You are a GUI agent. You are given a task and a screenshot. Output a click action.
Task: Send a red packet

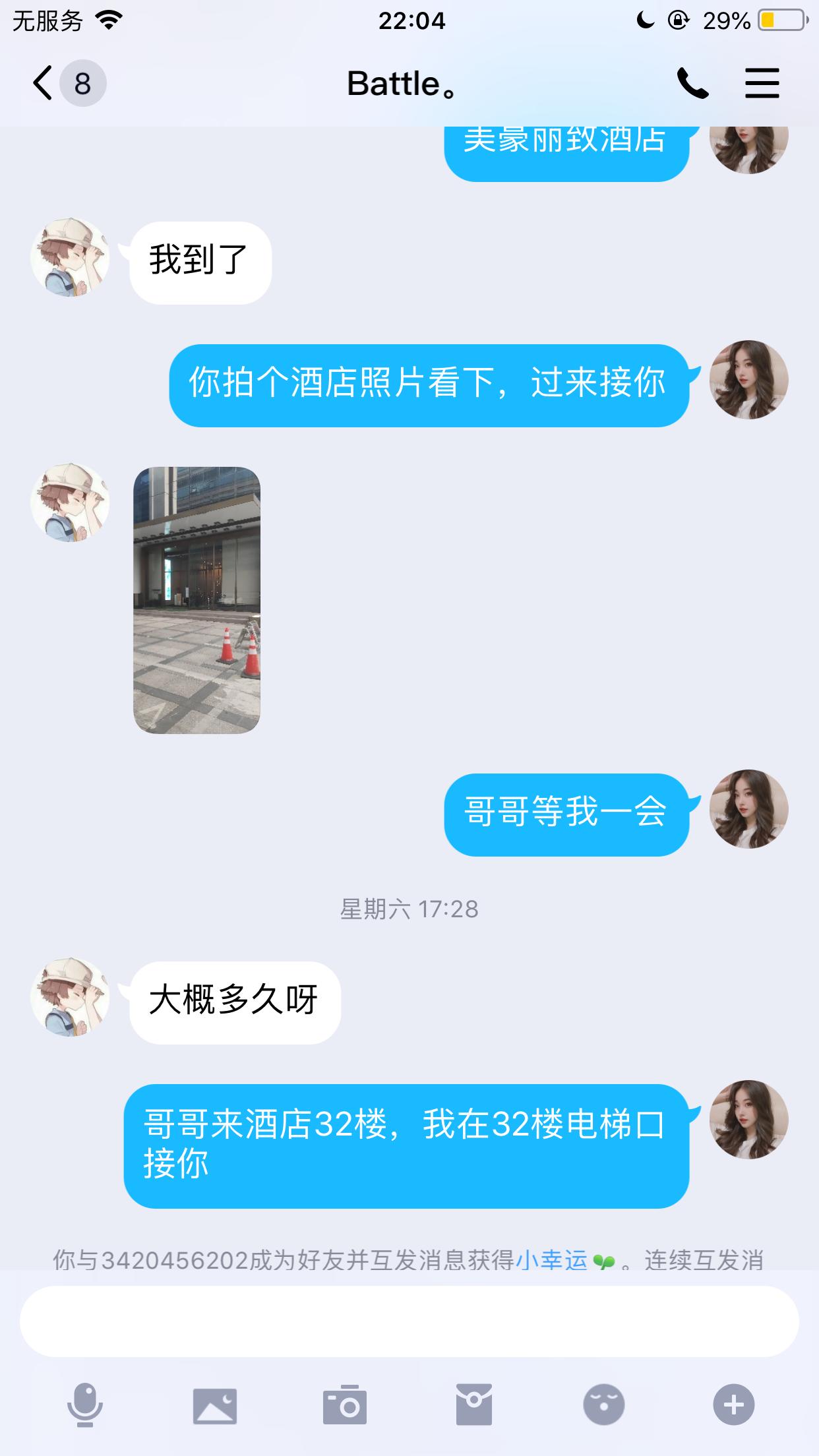(x=473, y=1405)
